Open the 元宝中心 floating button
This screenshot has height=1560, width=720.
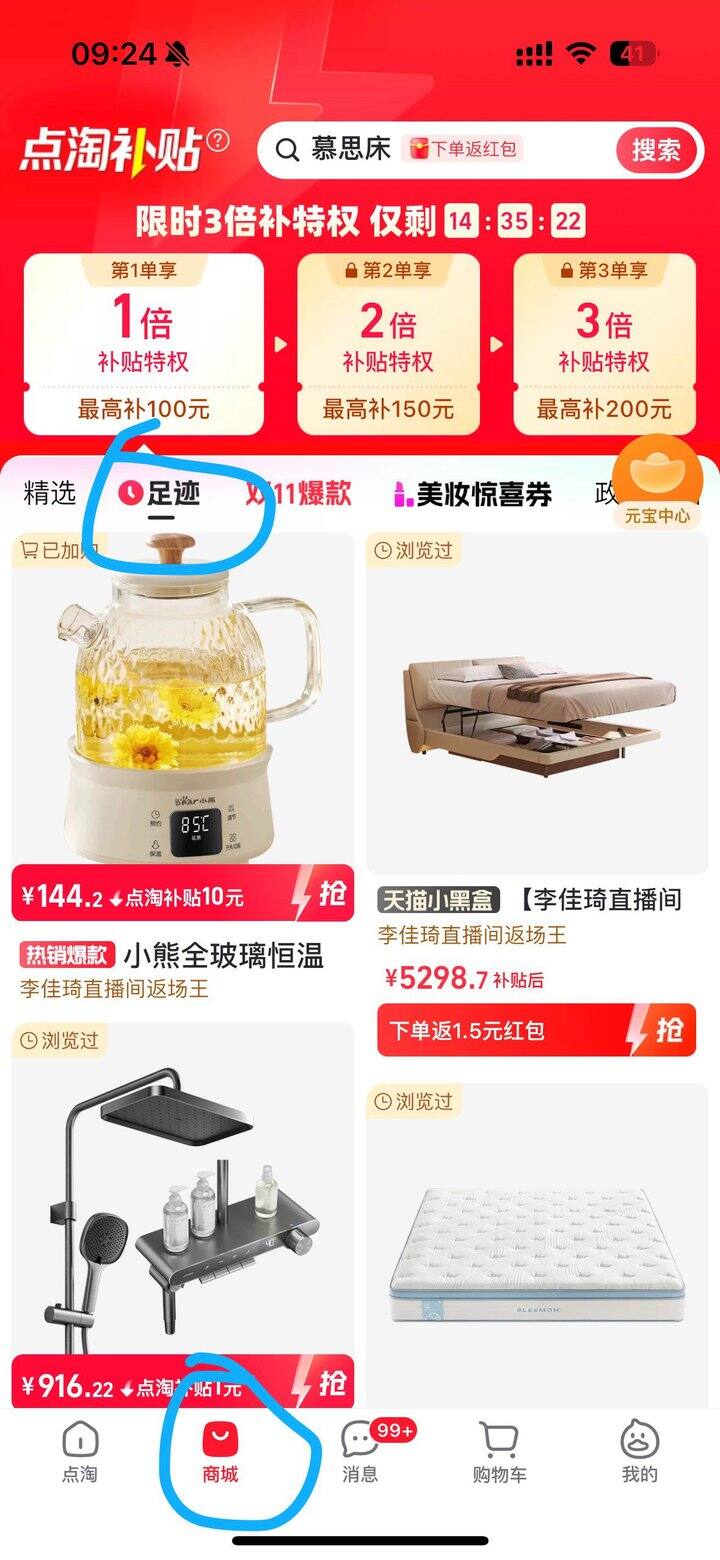pos(657,486)
